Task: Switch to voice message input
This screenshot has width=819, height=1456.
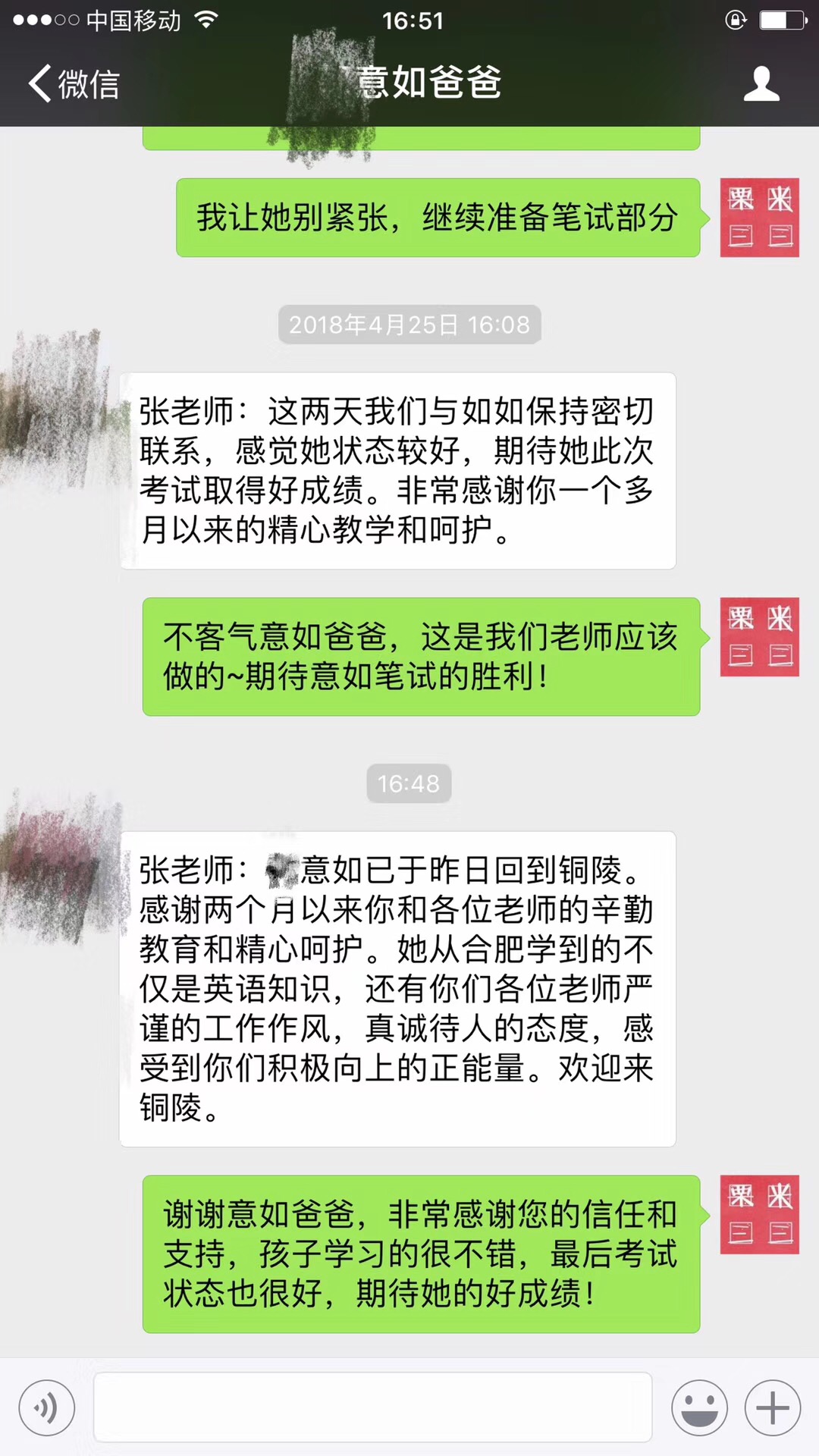Action: (47, 1408)
